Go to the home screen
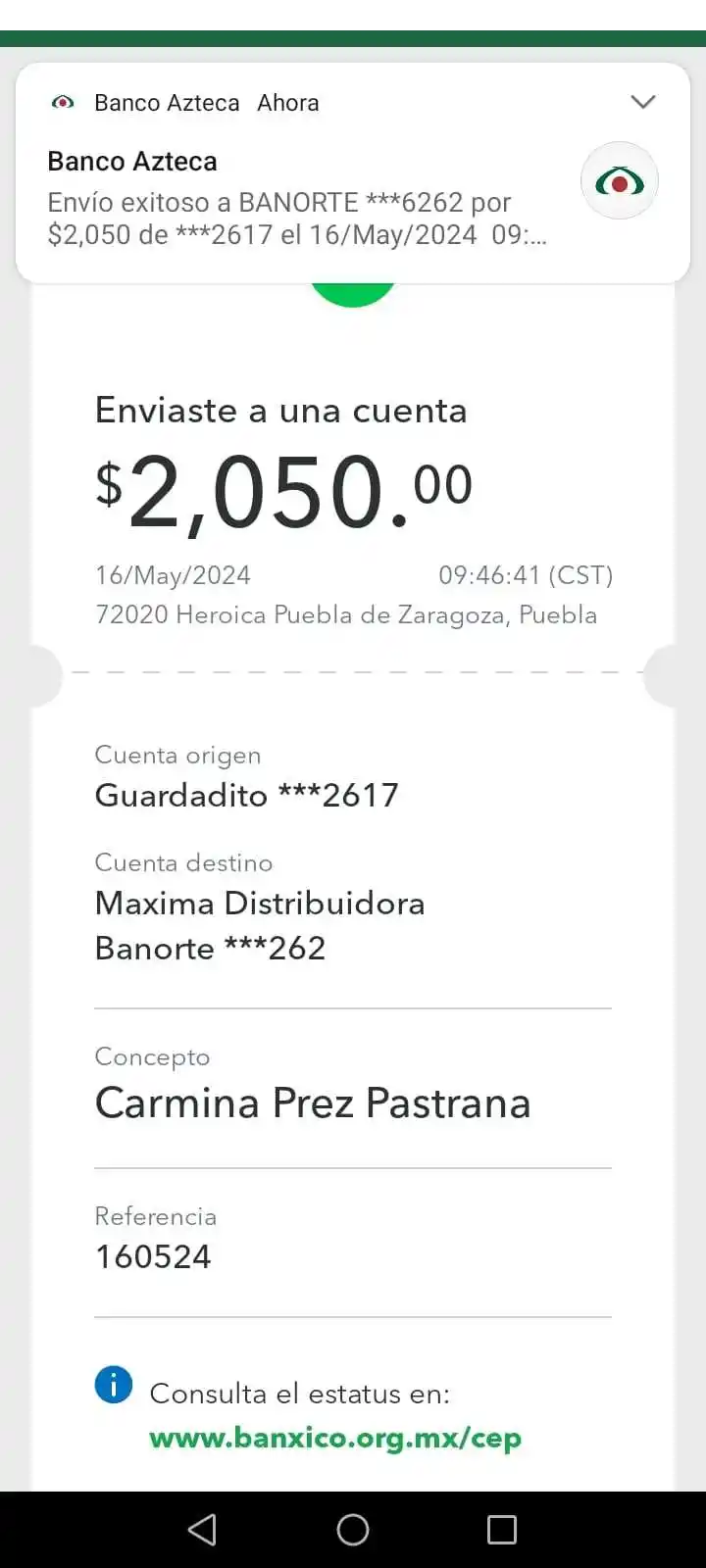The width and height of the screenshot is (706, 1568). click(x=353, y=1530)
